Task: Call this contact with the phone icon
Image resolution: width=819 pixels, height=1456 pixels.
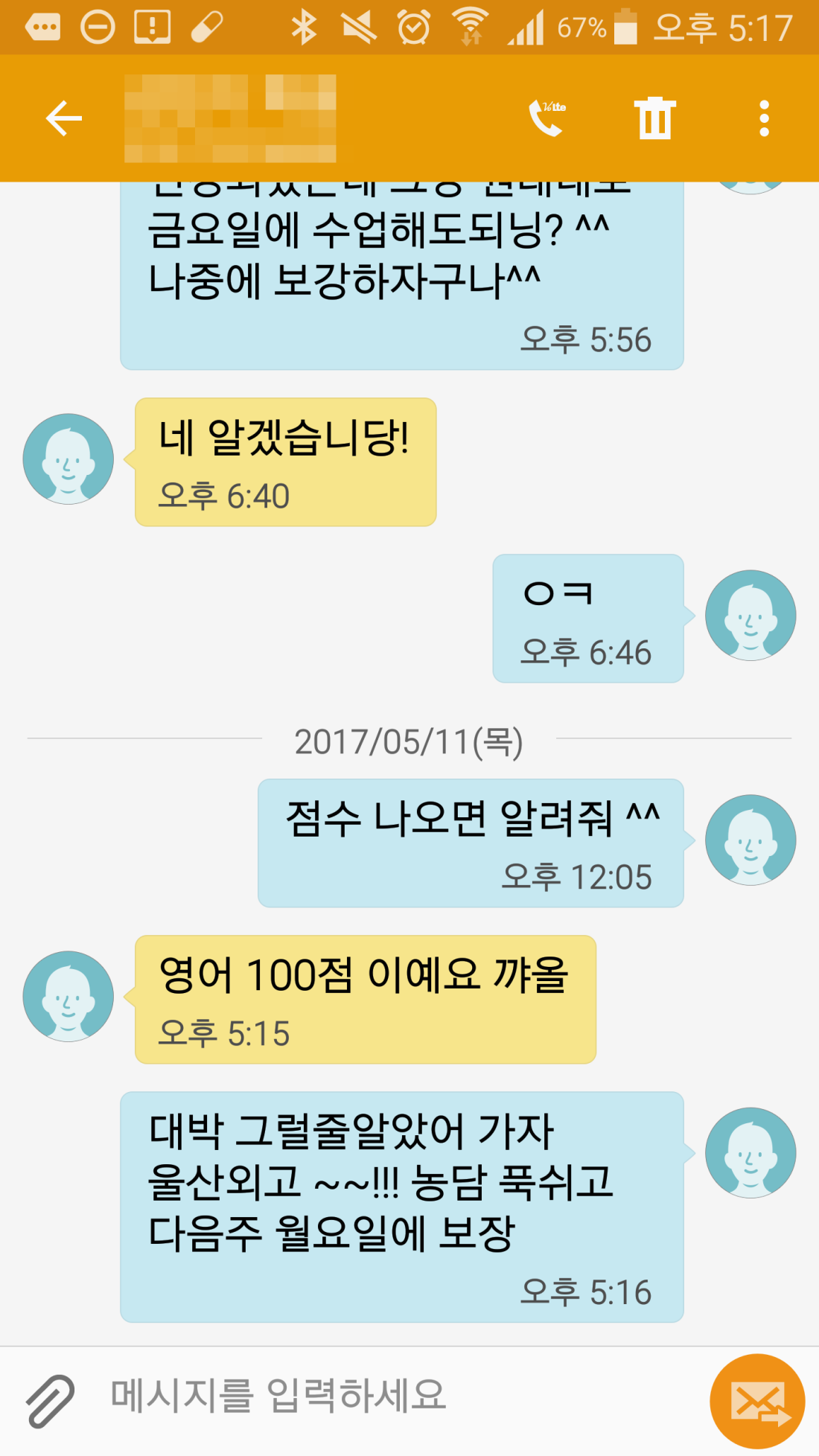Action: [x=546, y=118]
